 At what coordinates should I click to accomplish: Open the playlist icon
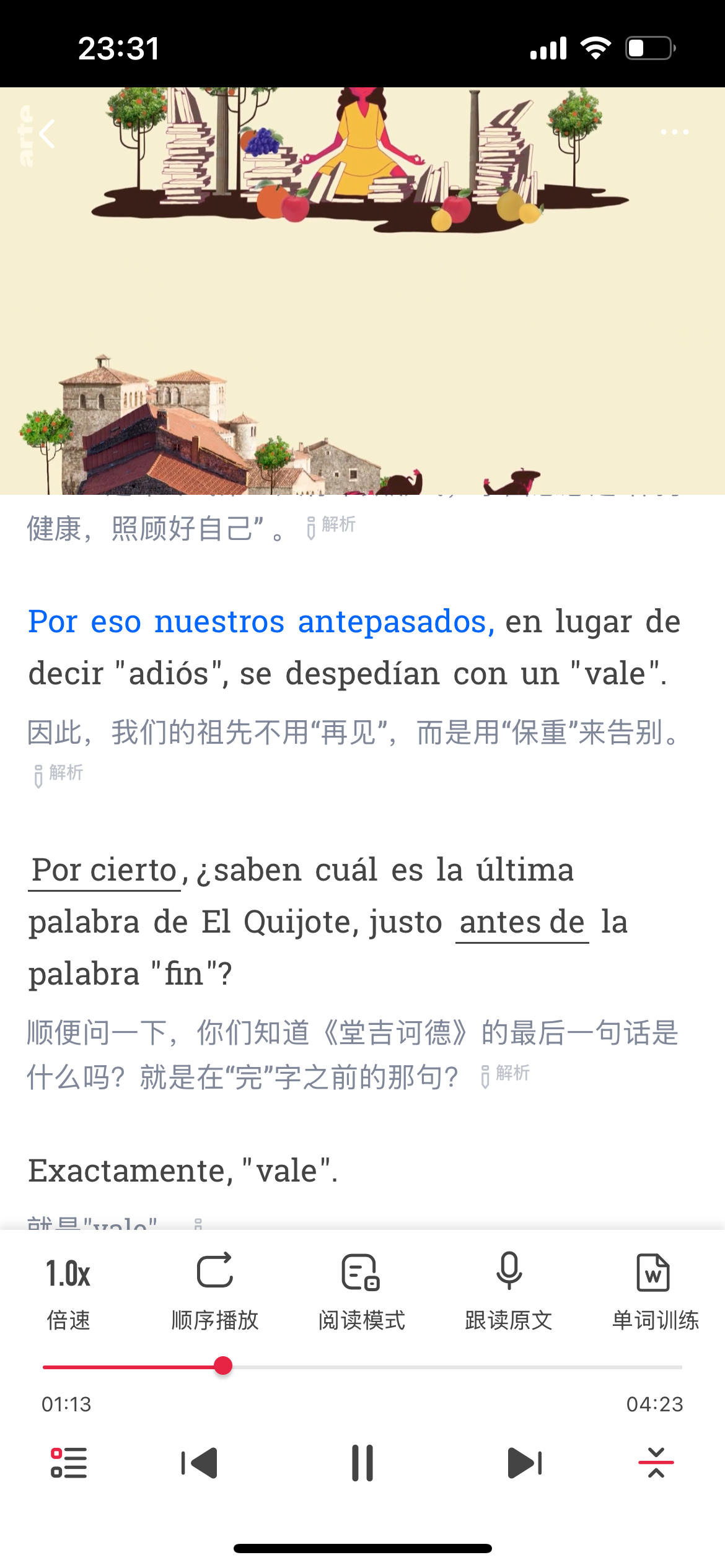coord(68,1463)
